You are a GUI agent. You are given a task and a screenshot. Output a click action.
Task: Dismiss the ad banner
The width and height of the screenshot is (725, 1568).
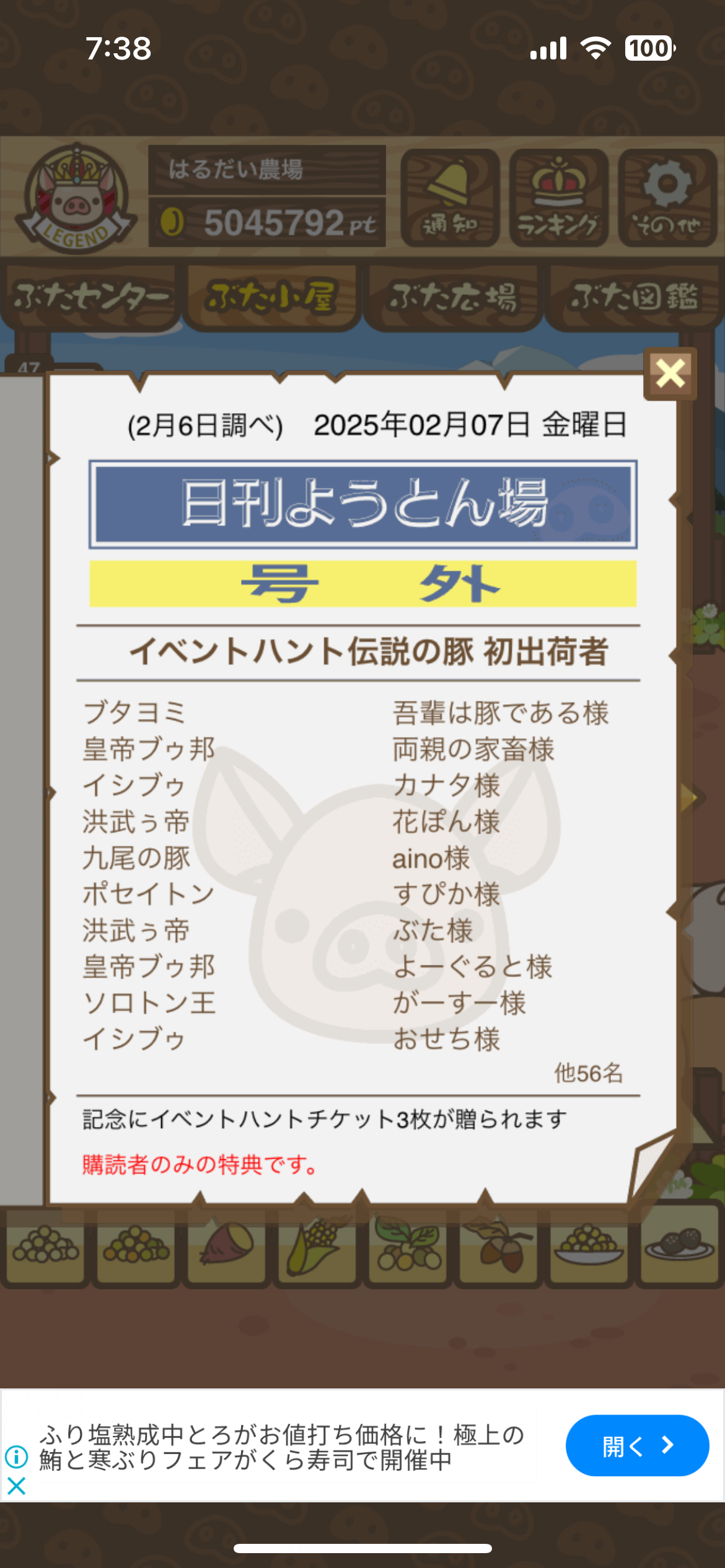tap(17, 1486)
